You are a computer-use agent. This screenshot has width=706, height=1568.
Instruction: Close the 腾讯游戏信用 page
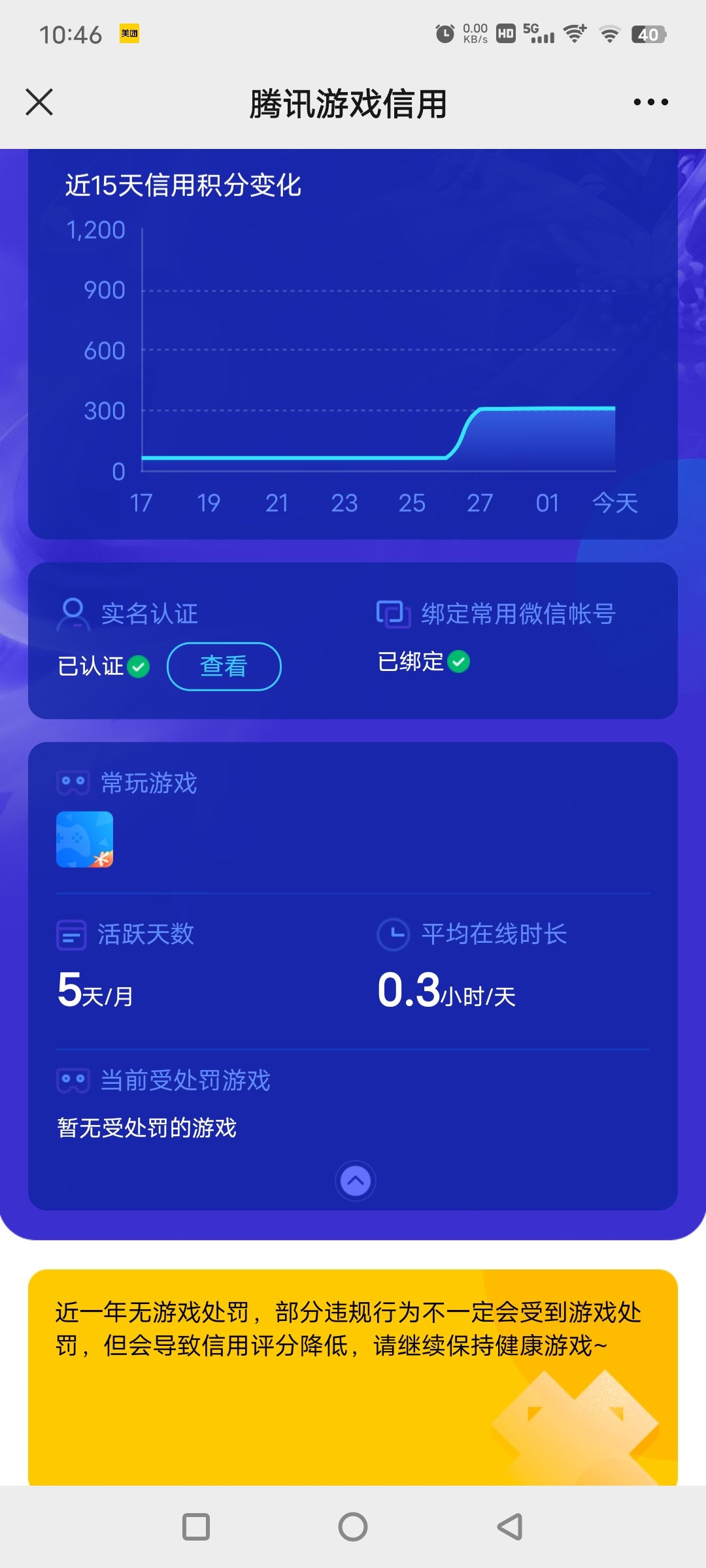39,103
